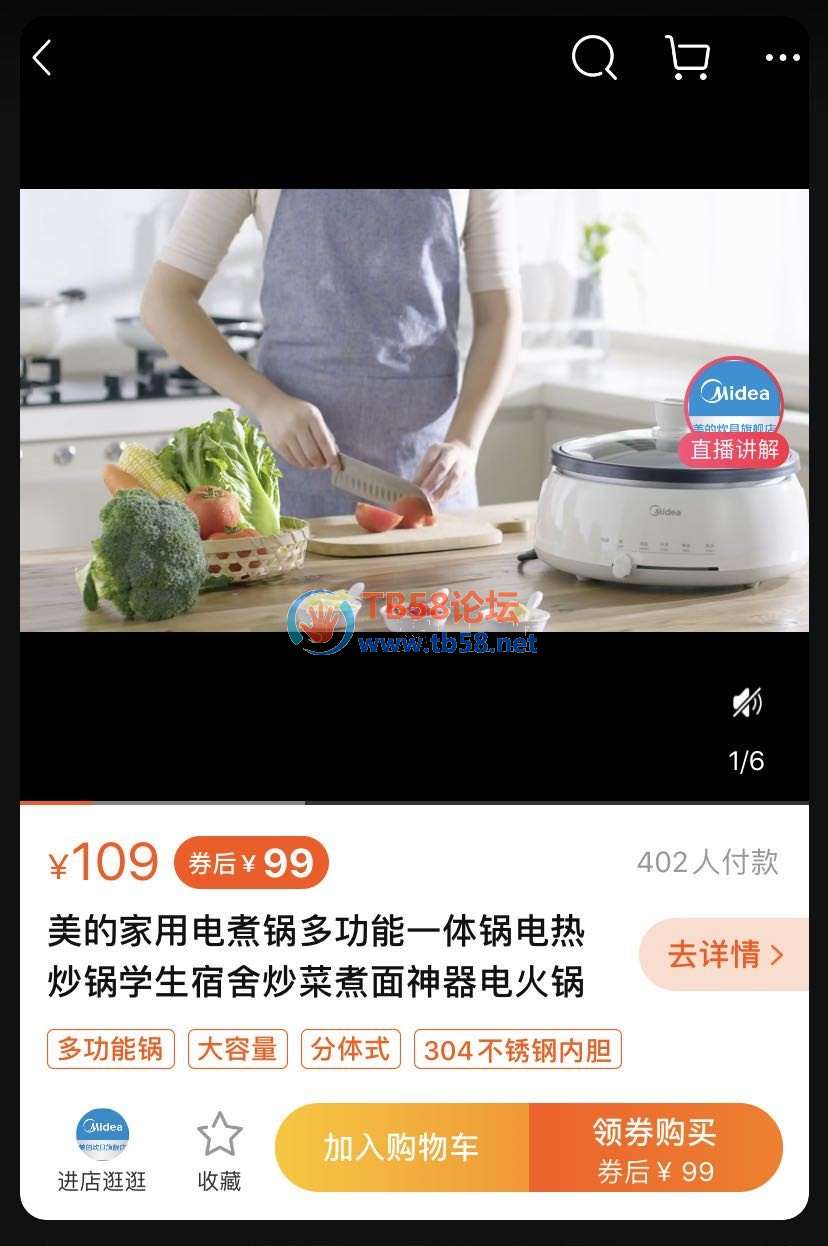The image size is (828, 1246).
Task: Add the pot to cart 加入购物车
Action: [x=402, y=1147]
